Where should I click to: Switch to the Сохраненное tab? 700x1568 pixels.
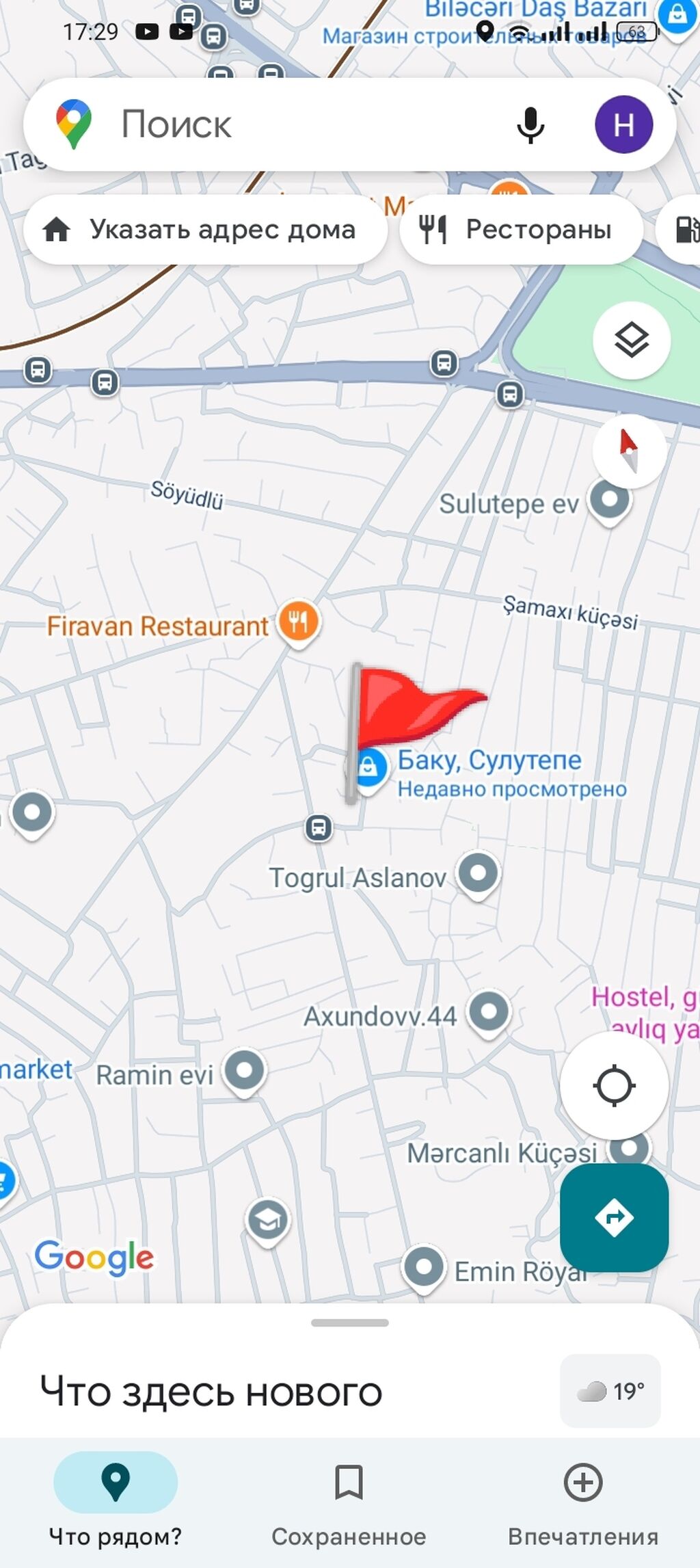tap(349, 1499)
